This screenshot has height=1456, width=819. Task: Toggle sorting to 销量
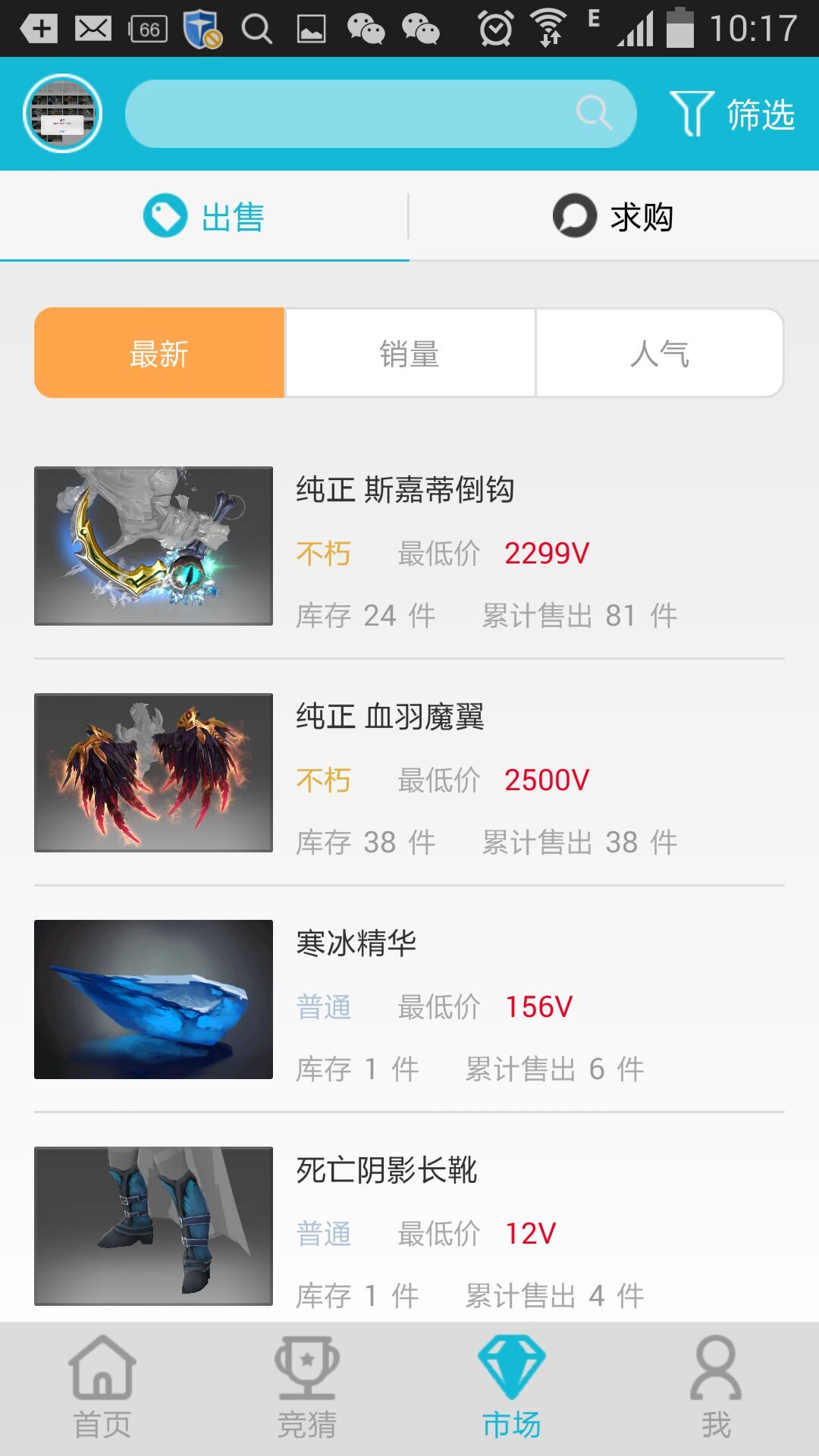click(x=409, y=352)
